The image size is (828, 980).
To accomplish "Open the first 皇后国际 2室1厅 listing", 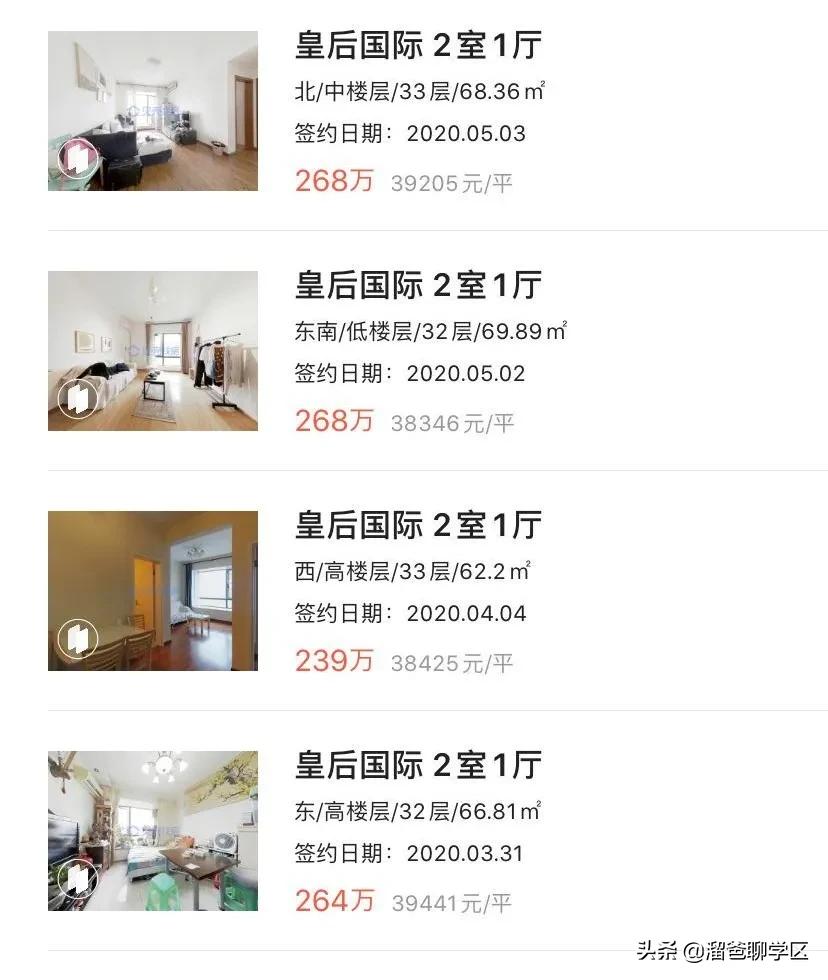I will pos(416,46).
